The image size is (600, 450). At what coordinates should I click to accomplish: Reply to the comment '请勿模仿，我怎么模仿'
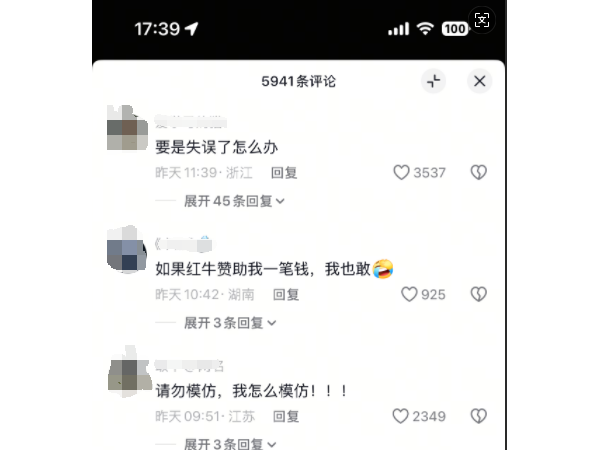point(287,417)
